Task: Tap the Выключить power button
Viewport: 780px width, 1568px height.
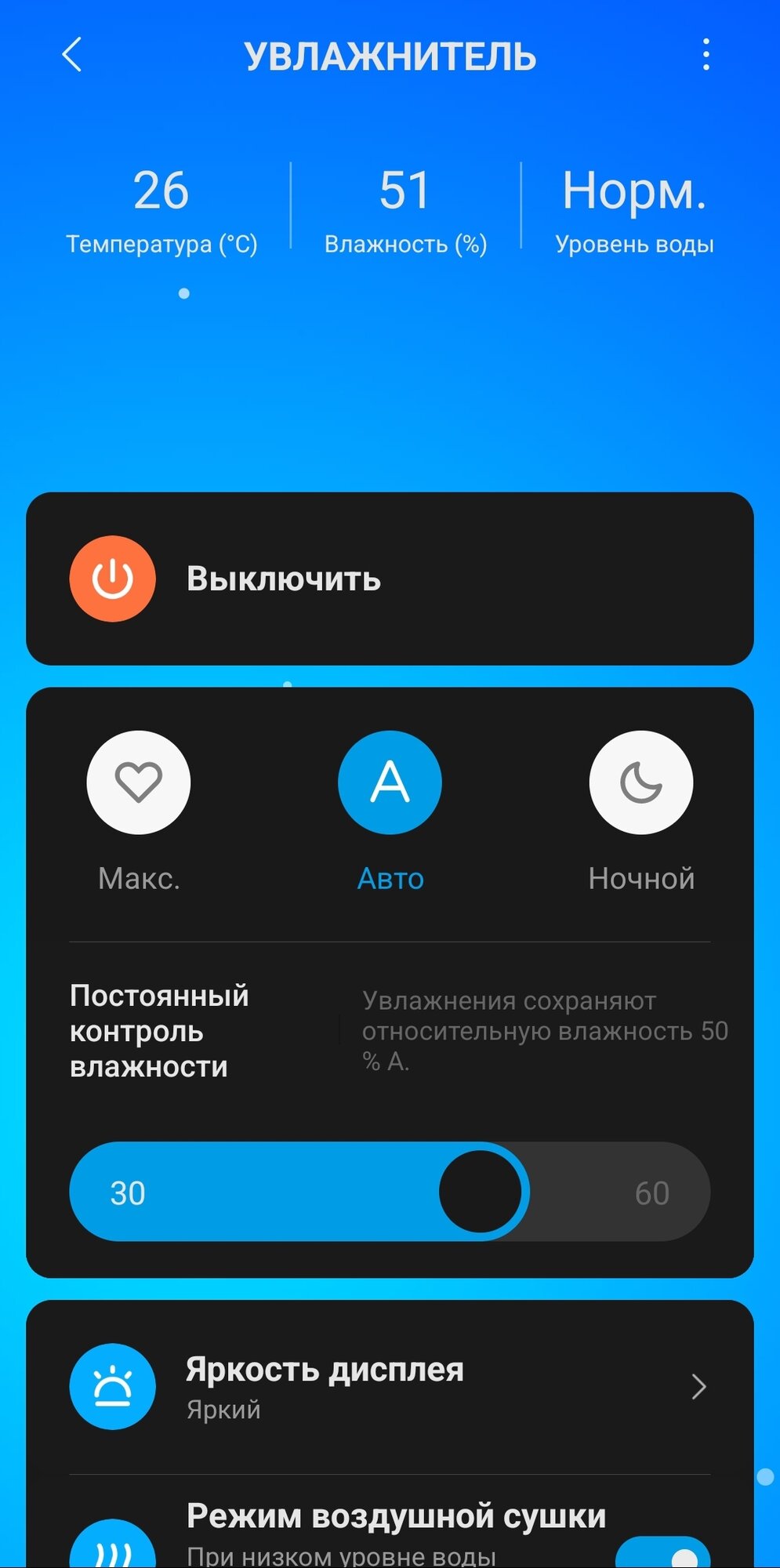Action: pos(113,579)
